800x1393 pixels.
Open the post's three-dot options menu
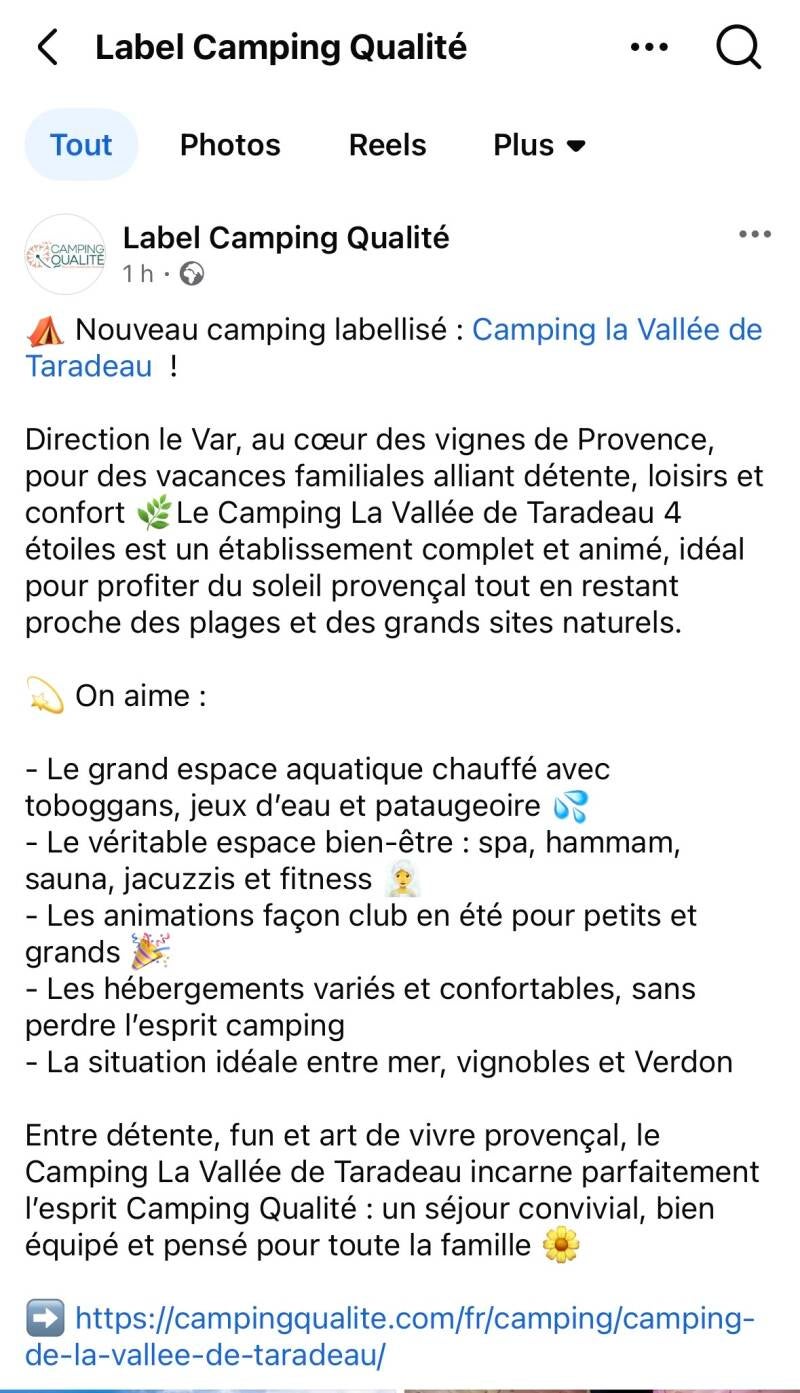(754, 235)
